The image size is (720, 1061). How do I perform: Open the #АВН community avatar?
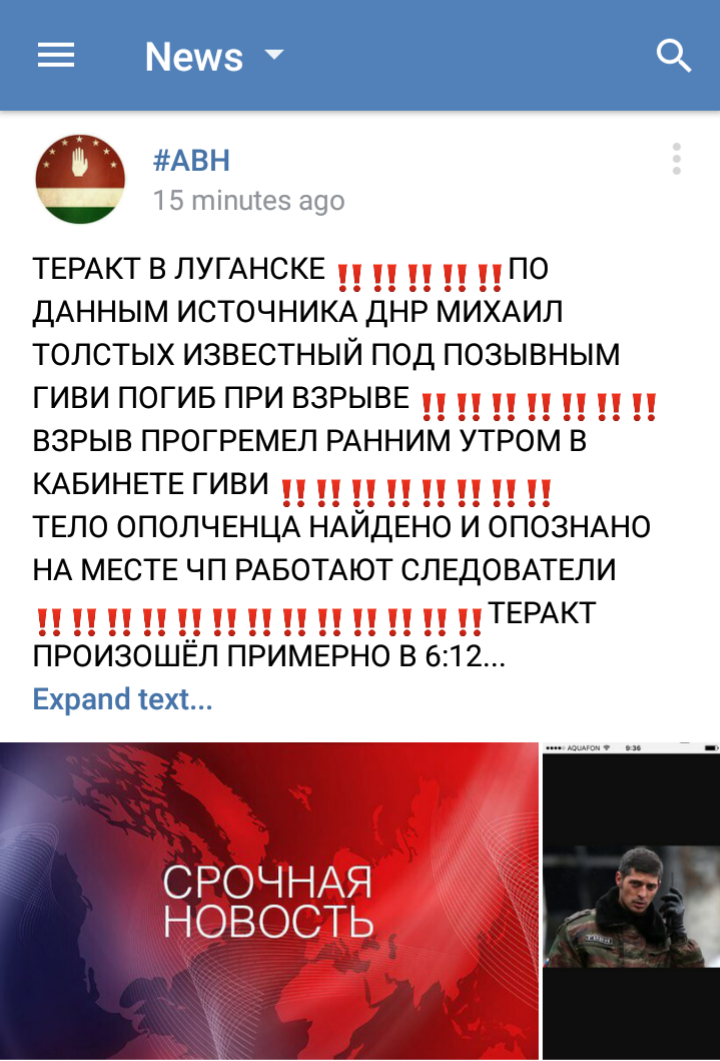click(81, 178)
